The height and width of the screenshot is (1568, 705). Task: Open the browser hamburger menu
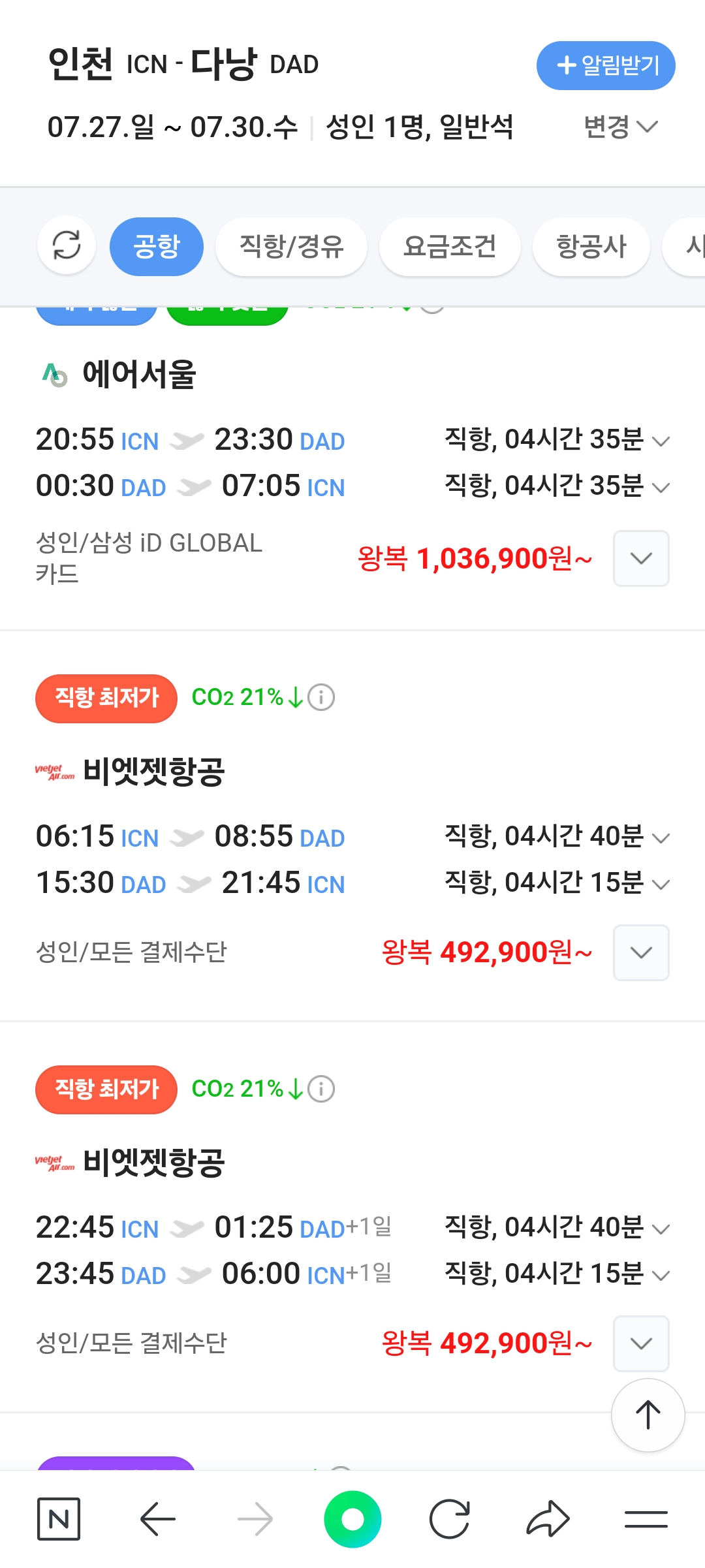tap(646, 1519)
